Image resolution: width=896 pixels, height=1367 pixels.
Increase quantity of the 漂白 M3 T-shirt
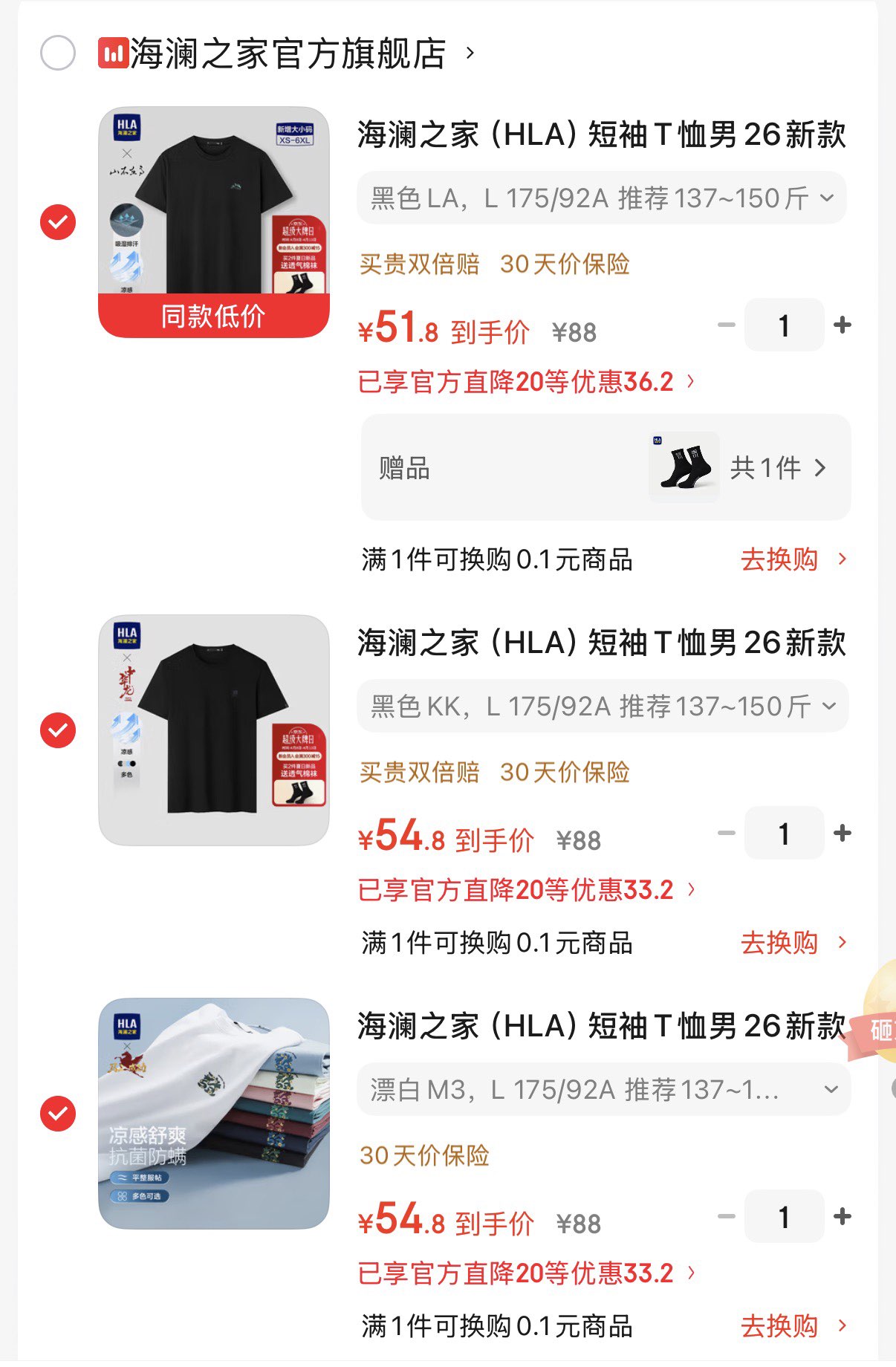pos(843,1217)
